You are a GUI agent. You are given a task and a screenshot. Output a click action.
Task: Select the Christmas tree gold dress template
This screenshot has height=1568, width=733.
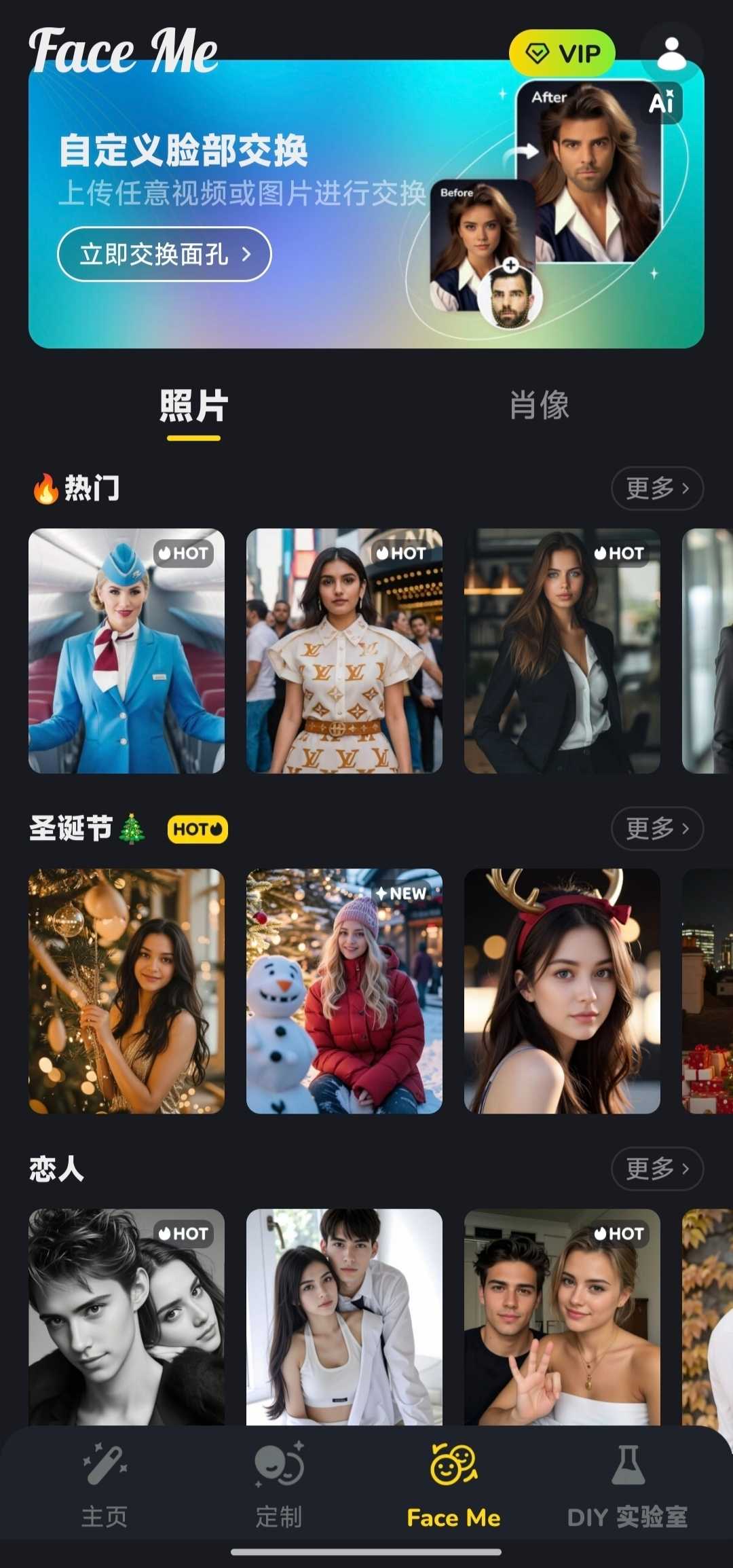point(126,991)
